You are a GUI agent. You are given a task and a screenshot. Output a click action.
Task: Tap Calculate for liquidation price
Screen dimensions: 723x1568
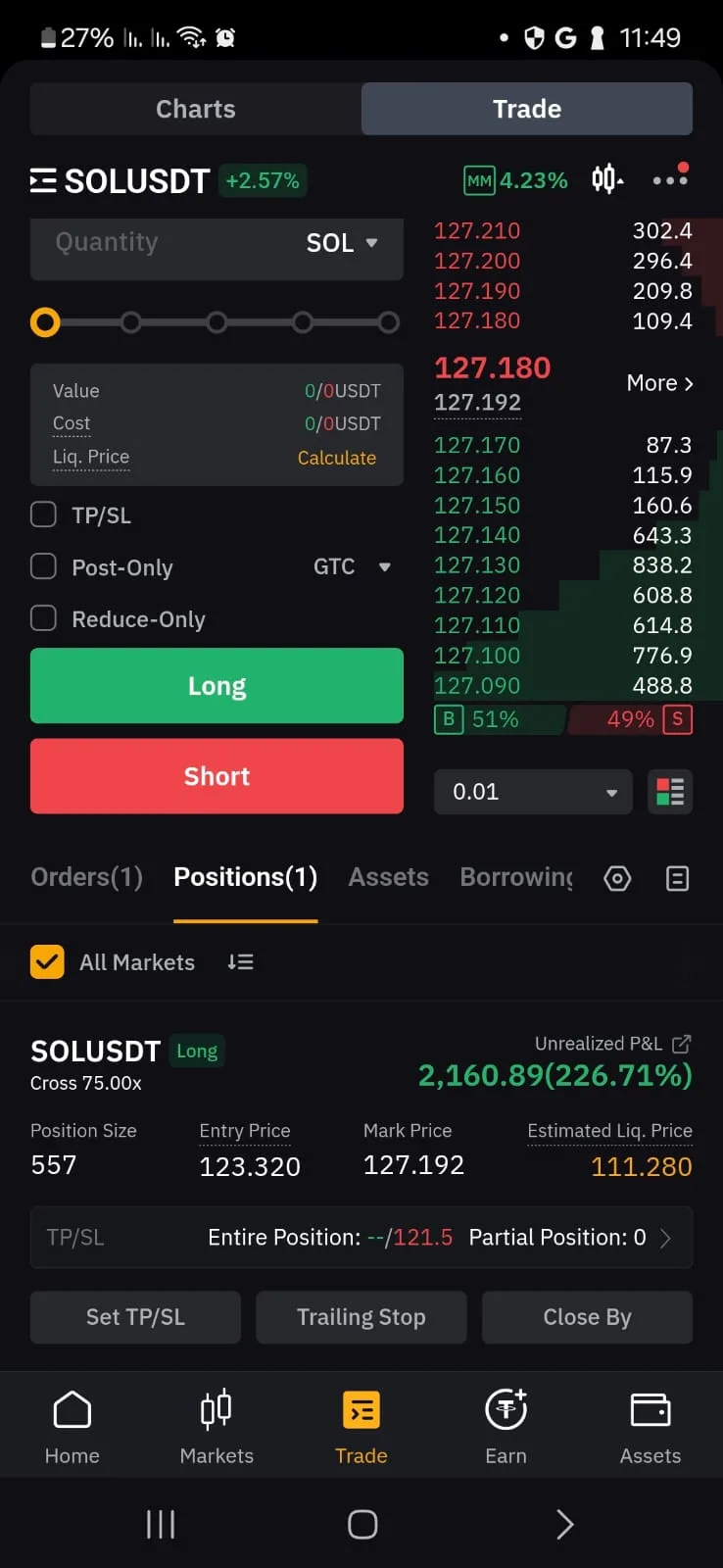[336, 458]
